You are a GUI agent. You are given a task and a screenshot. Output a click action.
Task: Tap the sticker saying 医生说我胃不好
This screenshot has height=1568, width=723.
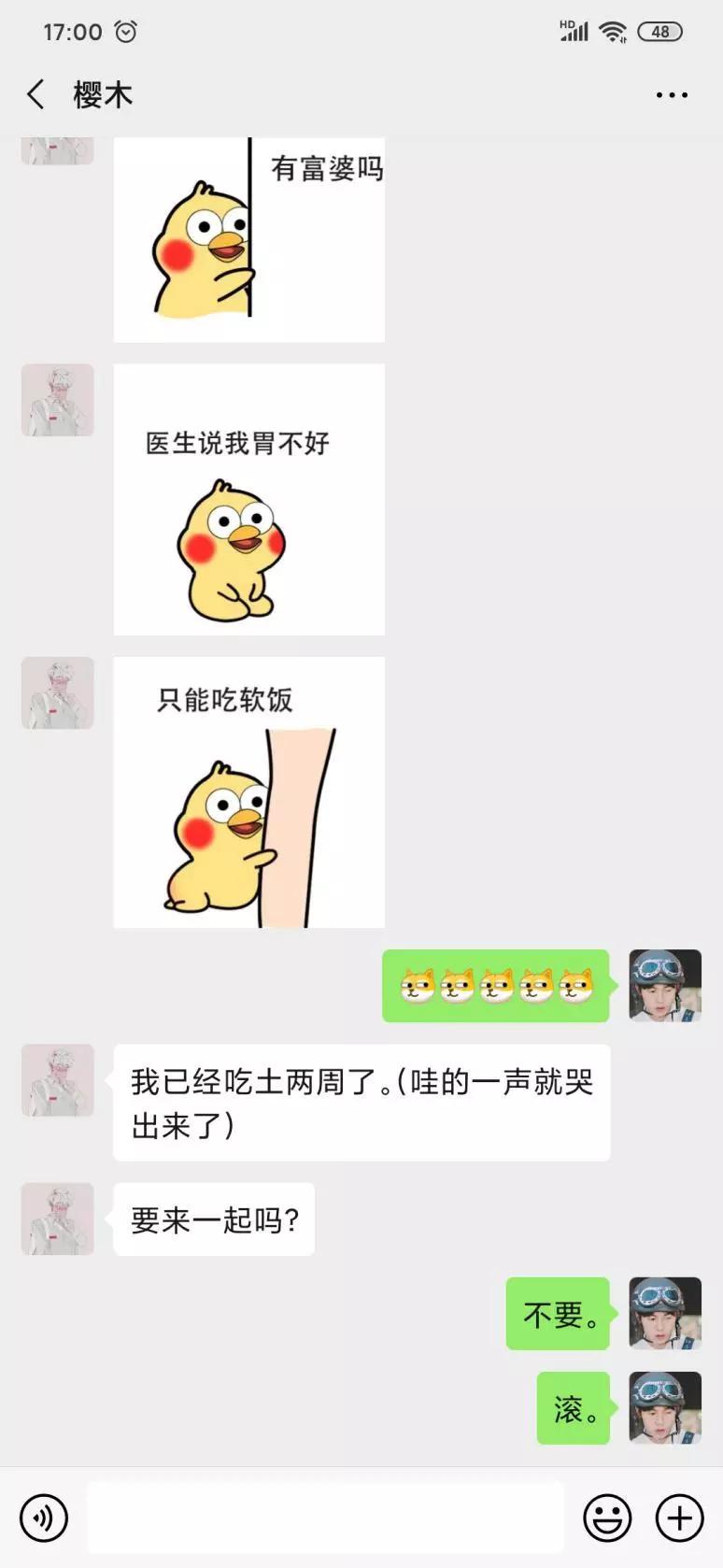pos(248,498)
